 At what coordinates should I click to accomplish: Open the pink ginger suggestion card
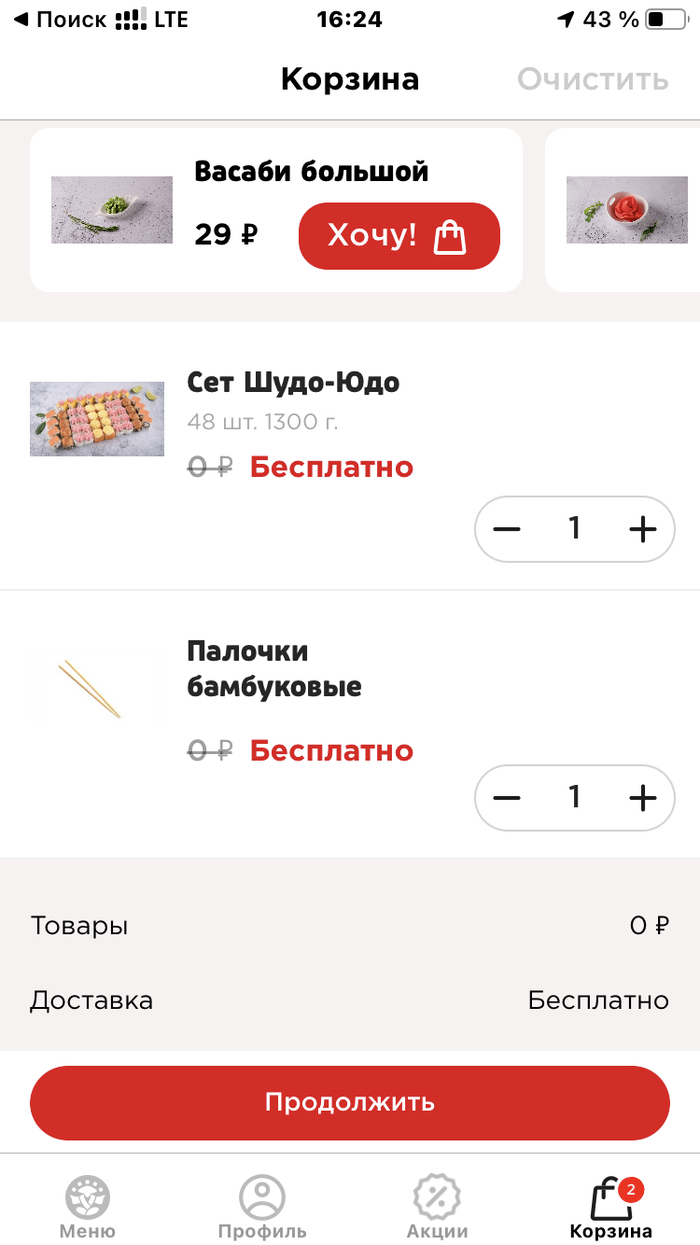(613, 210)
